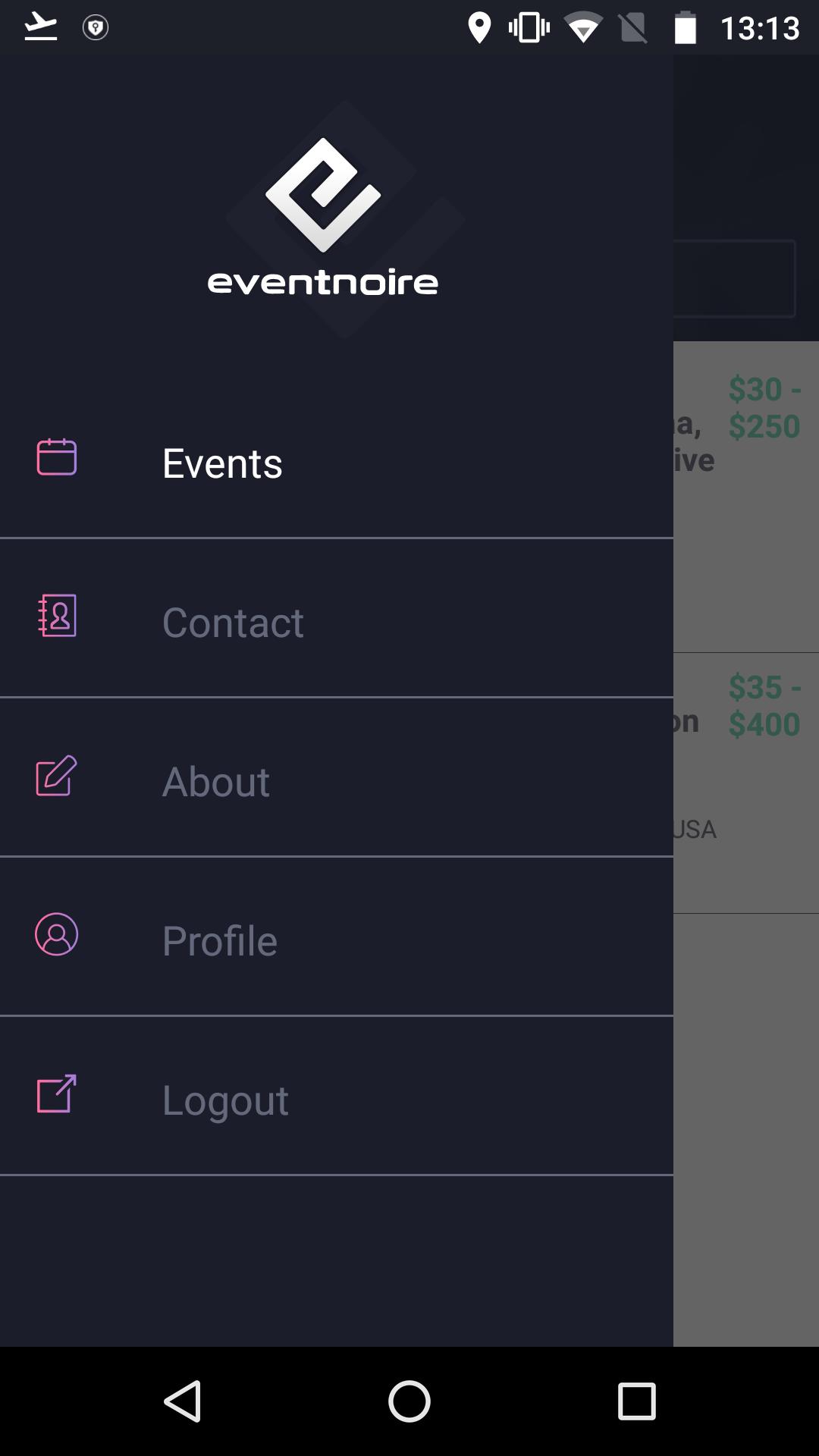819x1456 pixels.
Task: Tap the Wi-Fi icon in the status bar
Action: pyautogui.click(x=582, y=27)
